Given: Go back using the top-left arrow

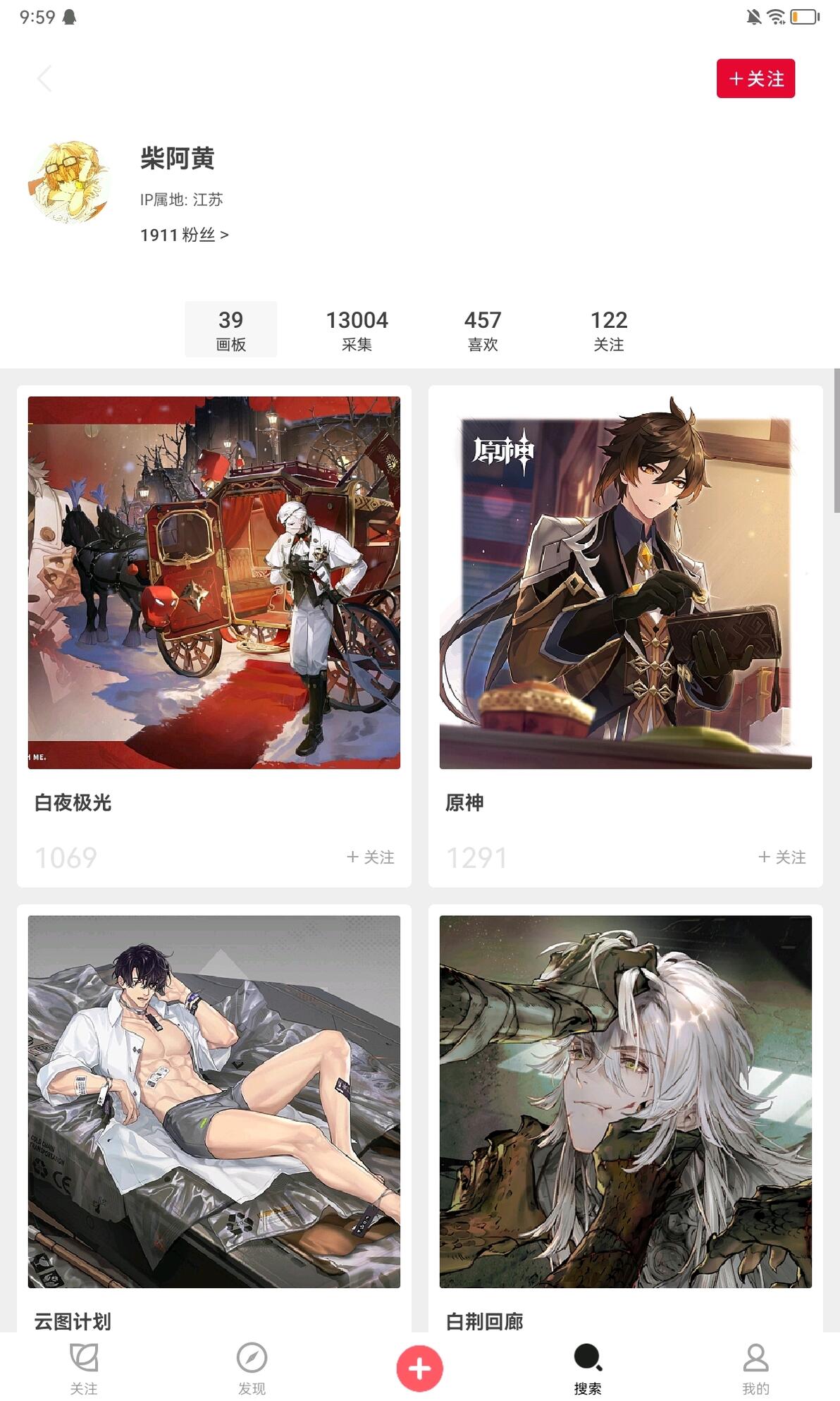Looking at the screenshot, I should (44, 78).
